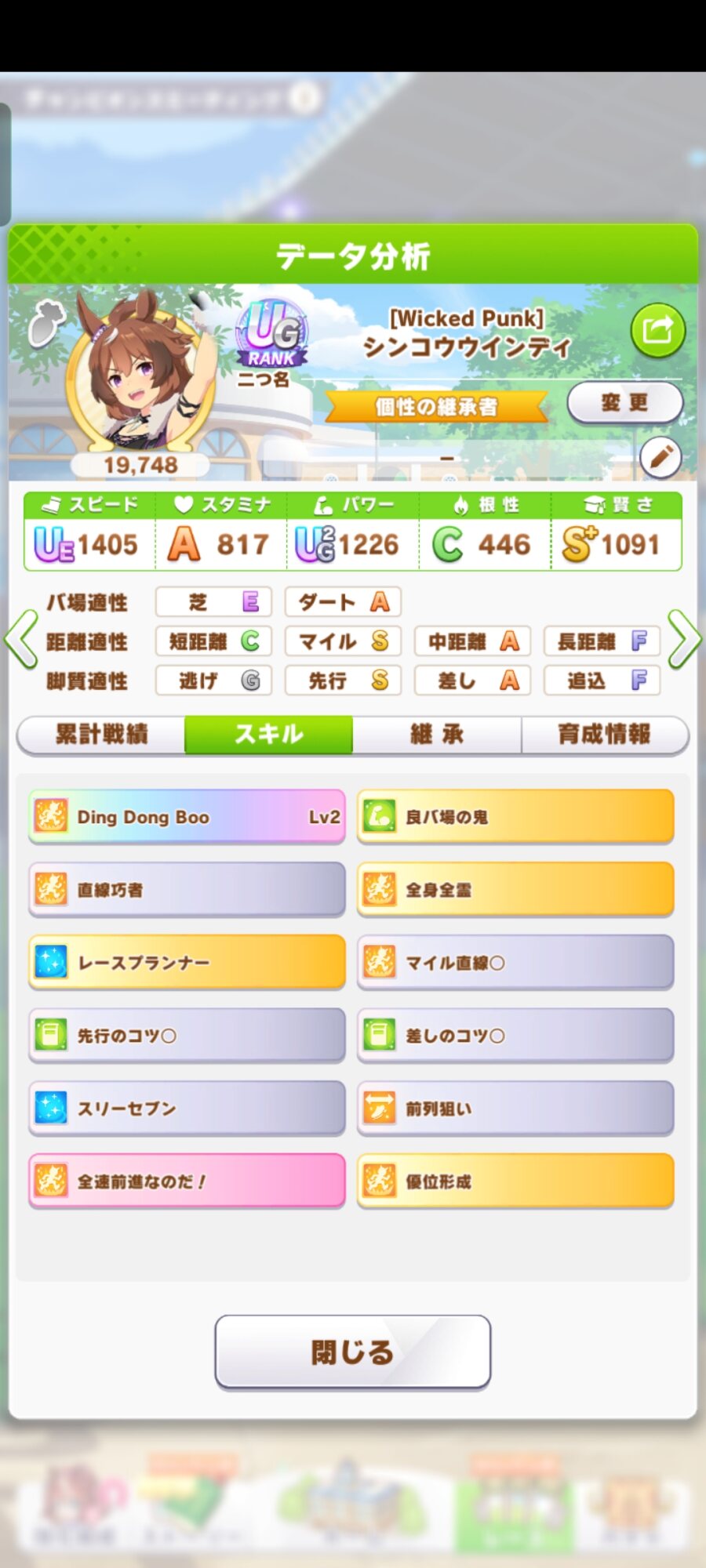Open the レースプランナー skill
This screenshot has width=706, height=1568.
coord(187,963)
